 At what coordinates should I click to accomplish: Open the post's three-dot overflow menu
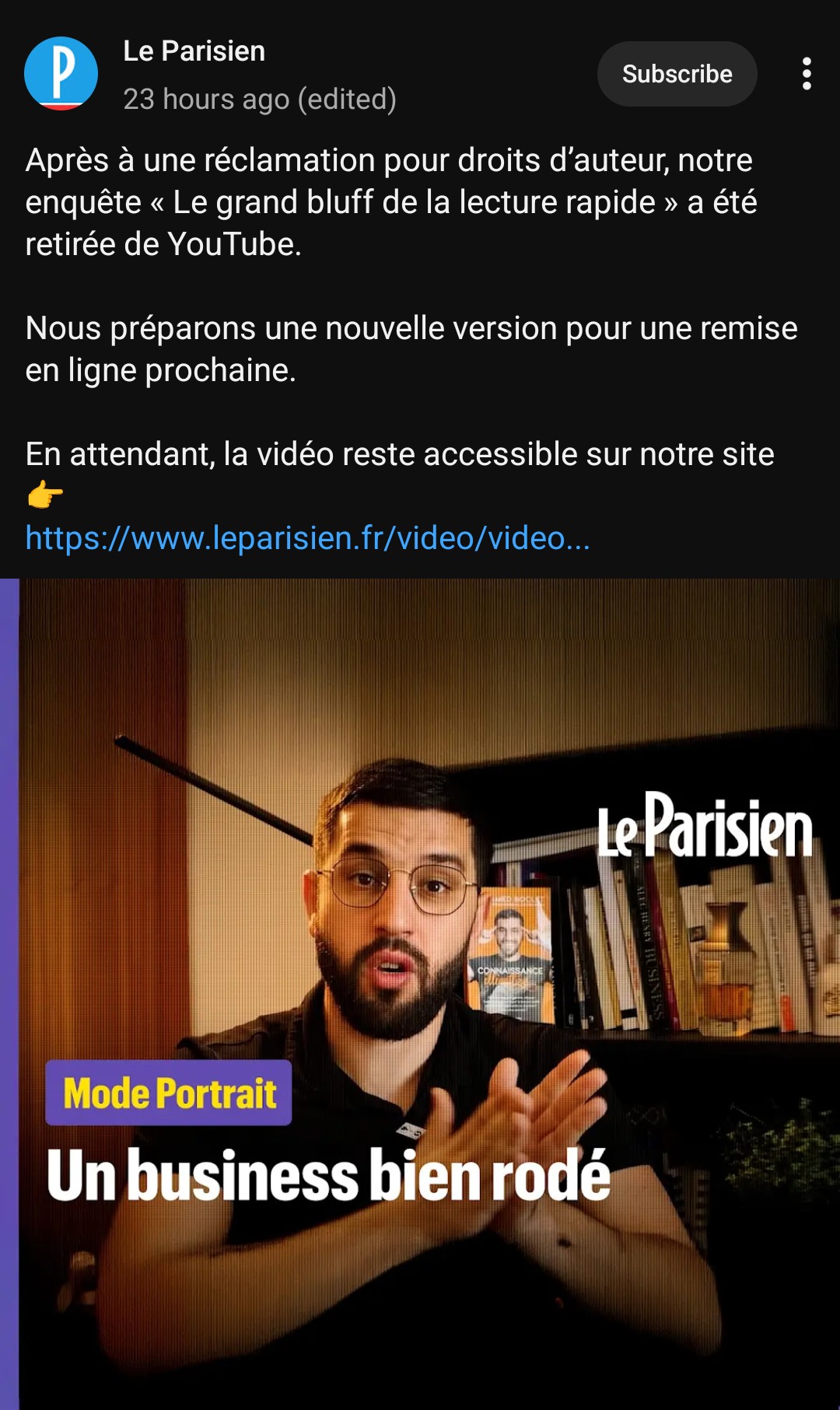click(x=807, y=74)
